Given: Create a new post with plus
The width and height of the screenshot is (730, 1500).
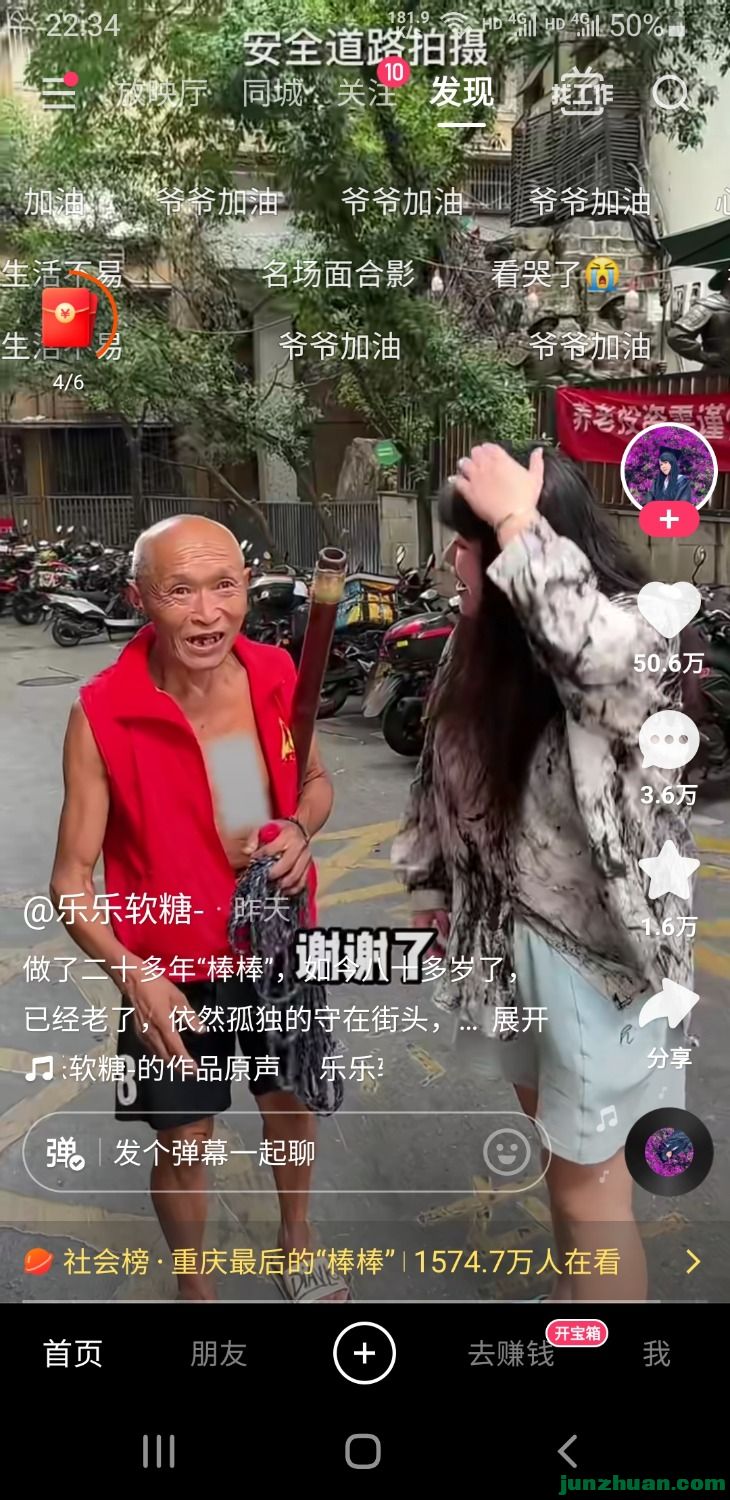Looking at the screenshot, I should click(x=364, y=1353).
